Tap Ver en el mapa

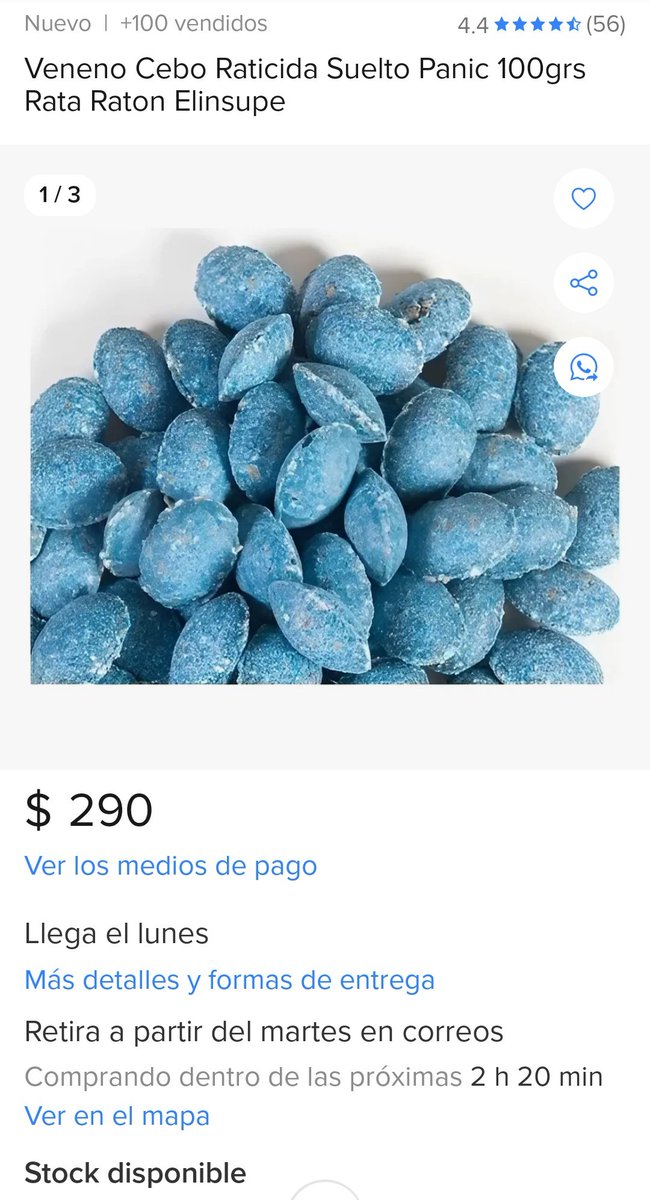coord(117,1116)
